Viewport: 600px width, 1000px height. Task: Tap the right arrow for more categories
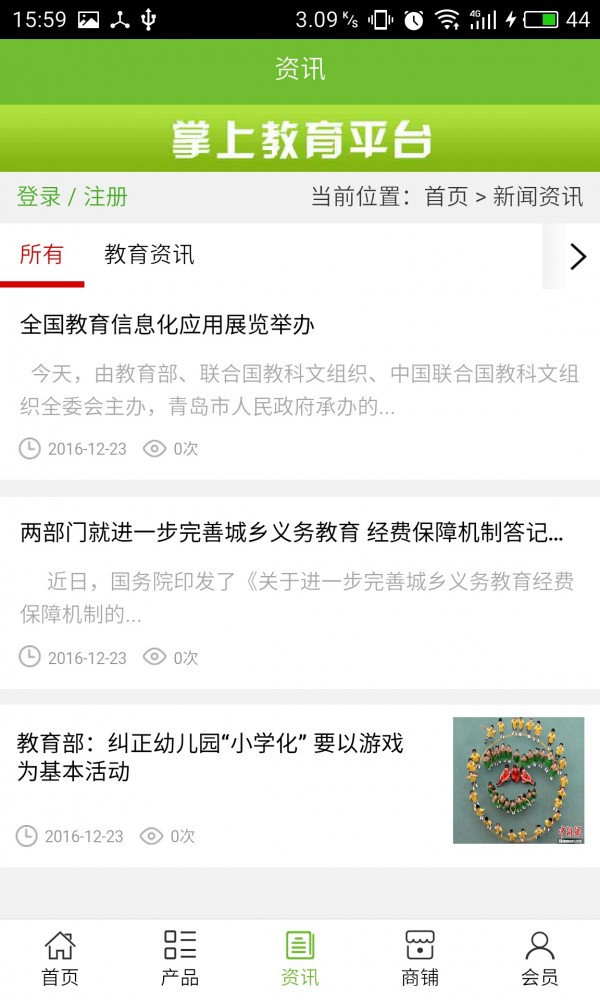[x=577, y=256]
